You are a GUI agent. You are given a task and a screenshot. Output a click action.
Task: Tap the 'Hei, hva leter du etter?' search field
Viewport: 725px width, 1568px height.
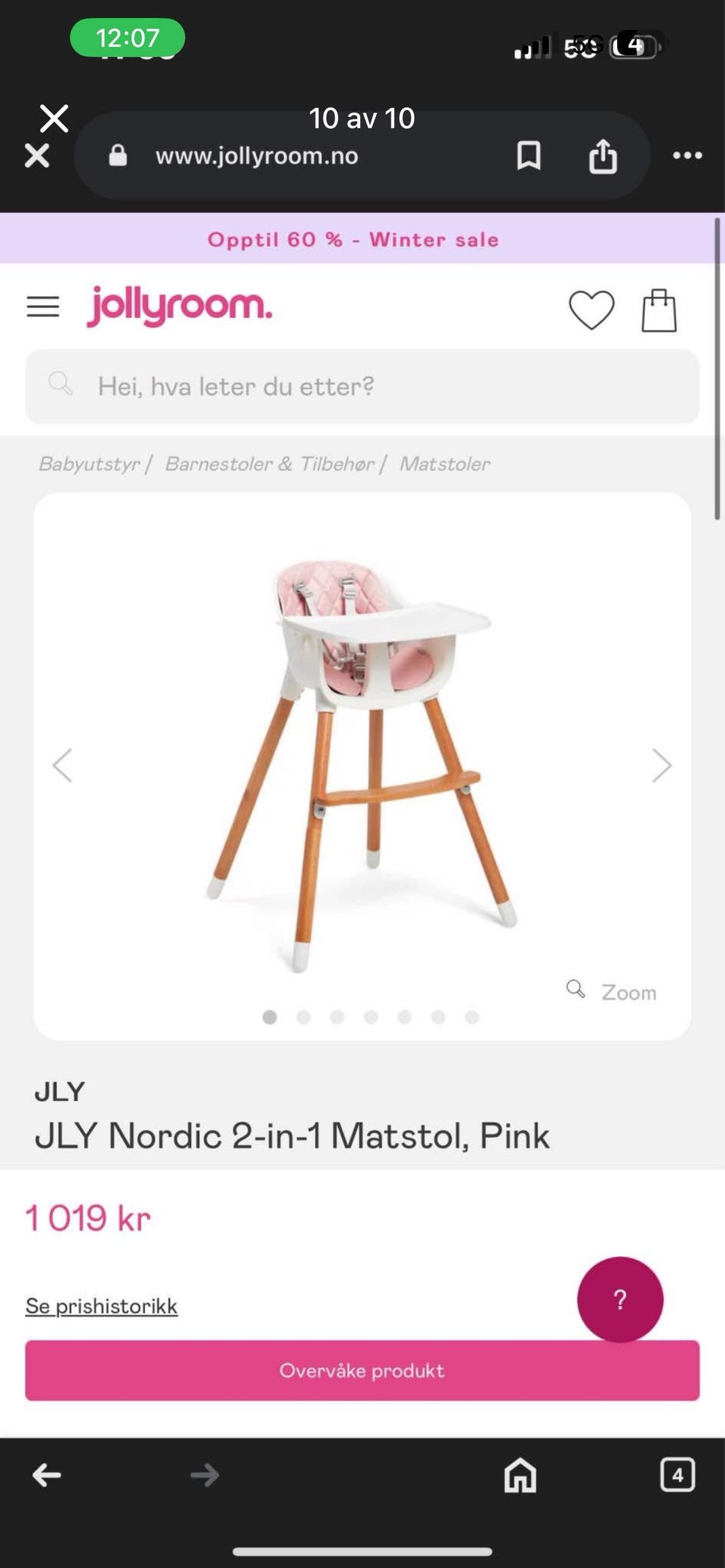[x=362, y=387]
